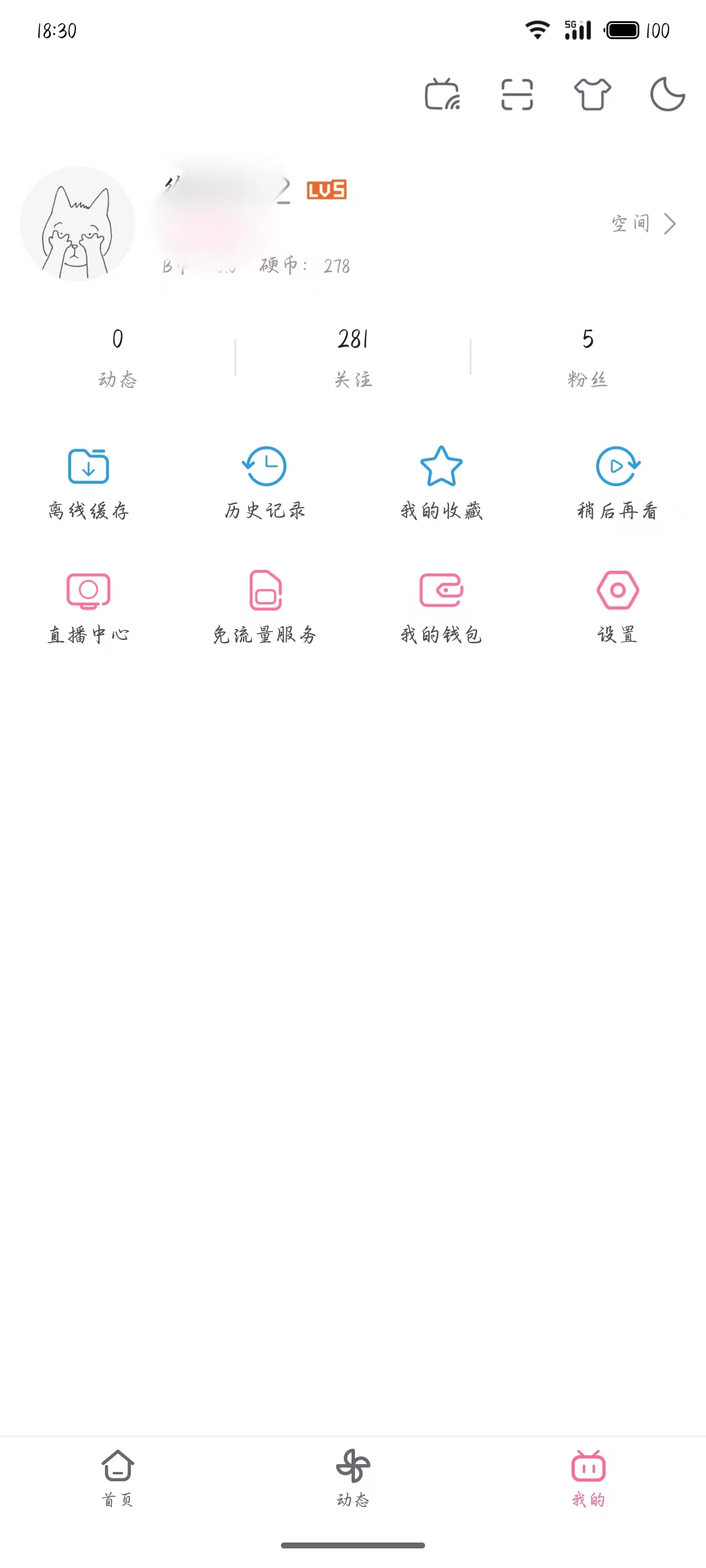Toggle night mode with moon icon
This screenshot has height=1568, width=706.
(x=667, y=95)
